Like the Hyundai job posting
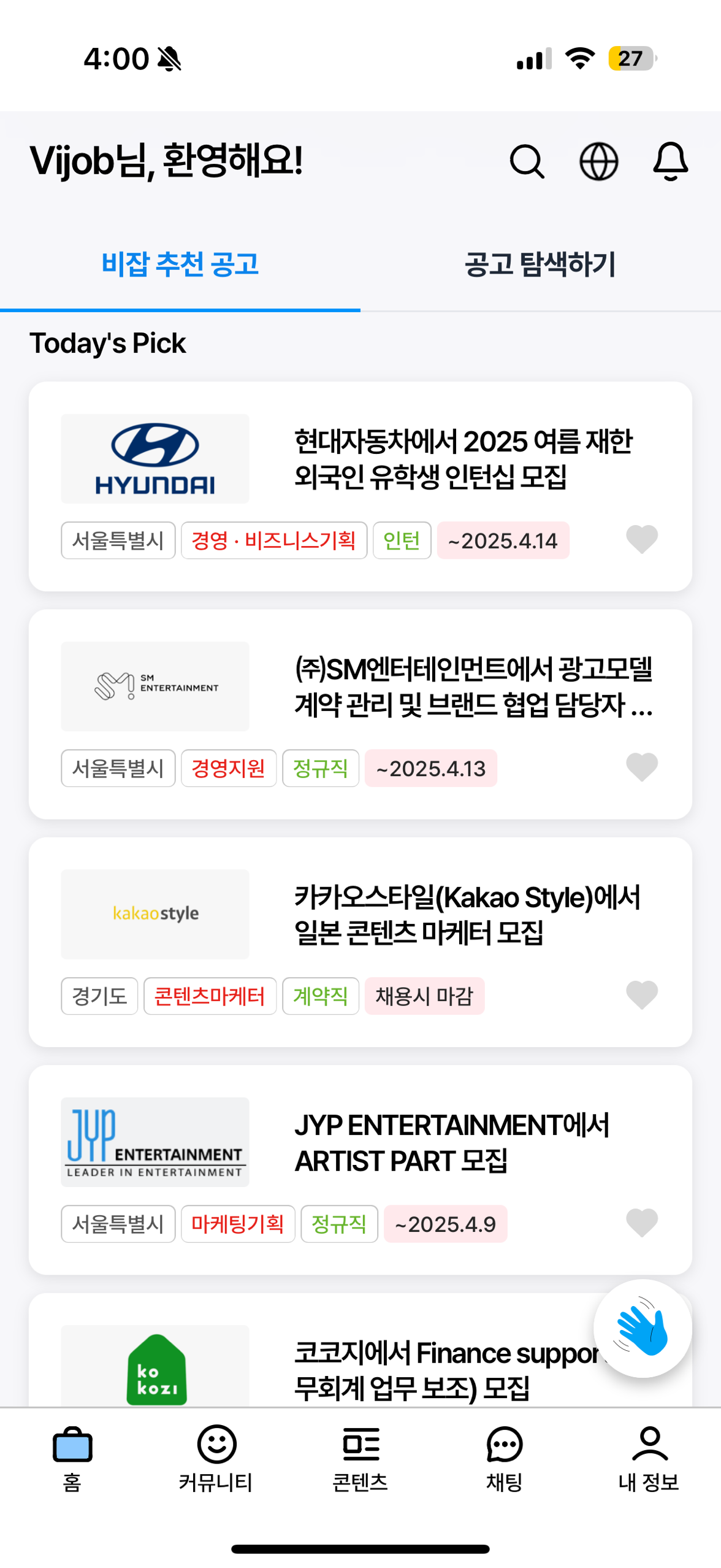Screen dimensions: 721x1568 pos(642,540)
